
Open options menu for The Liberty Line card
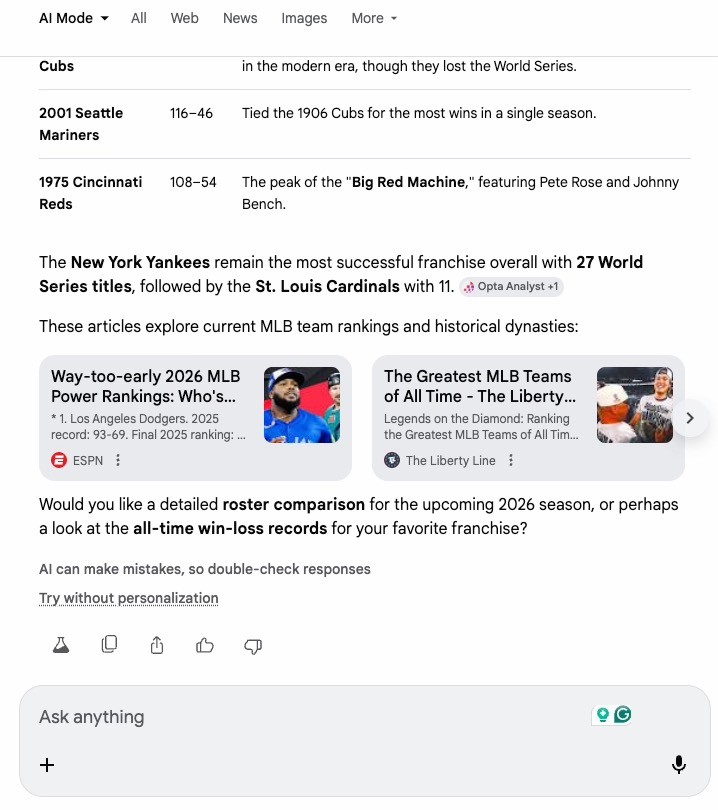pyautogui.click(x=511, y=460)
